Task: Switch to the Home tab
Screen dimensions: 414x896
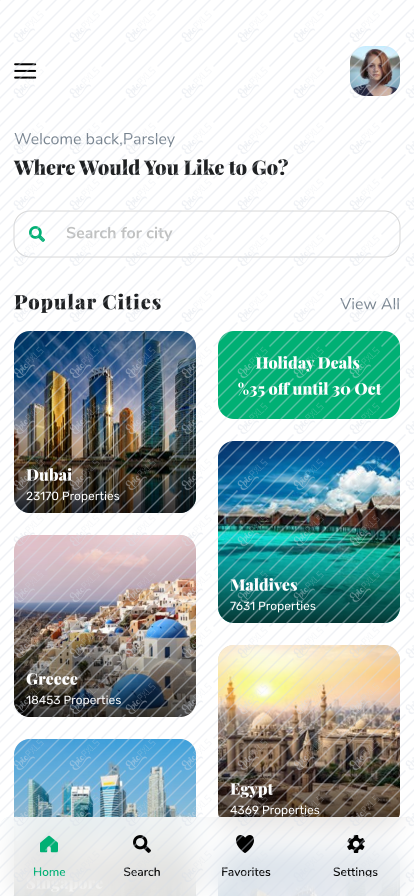Action: pyautogui.click(x=49, y=856)
